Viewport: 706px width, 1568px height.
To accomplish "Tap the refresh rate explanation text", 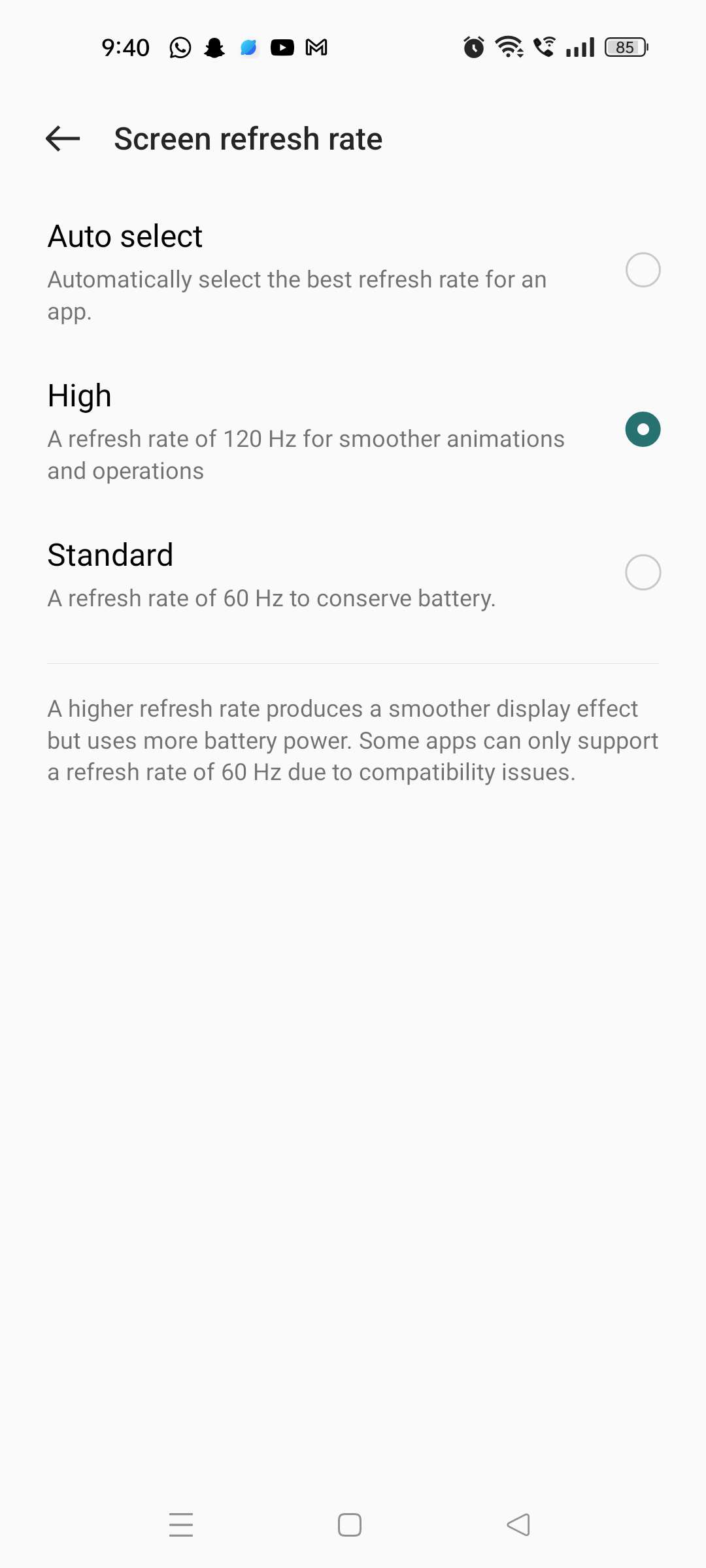I will coord(353,740).
